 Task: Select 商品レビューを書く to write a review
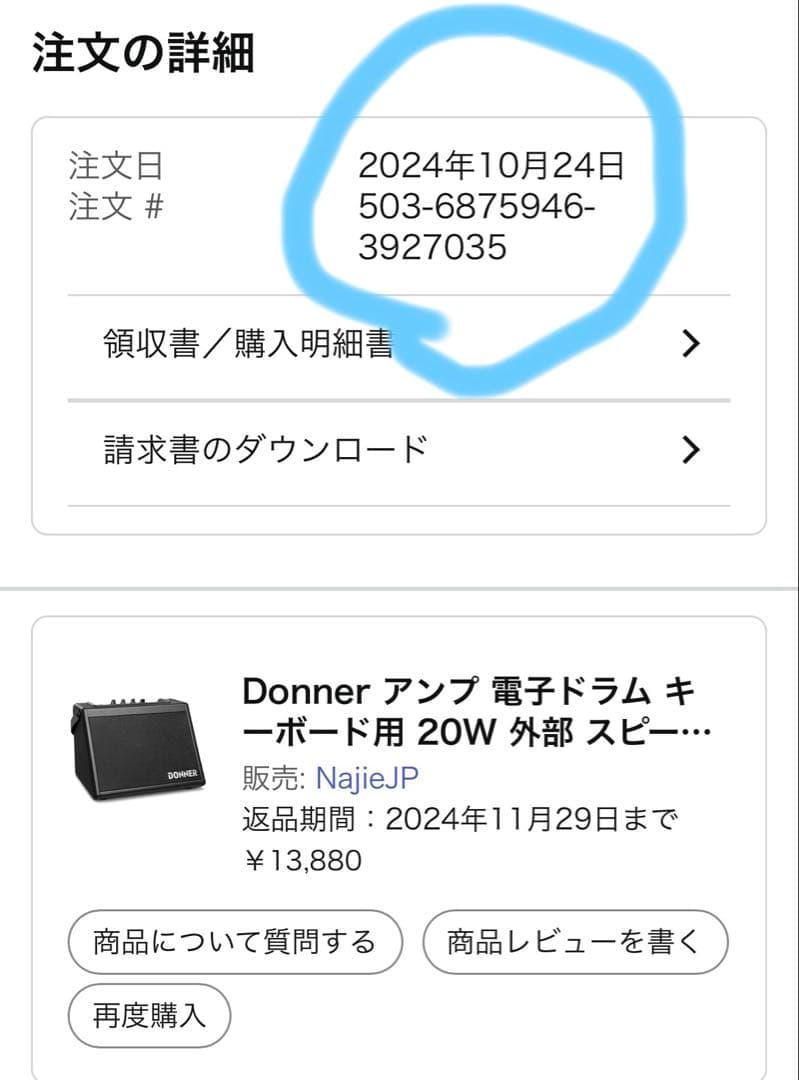573,941
